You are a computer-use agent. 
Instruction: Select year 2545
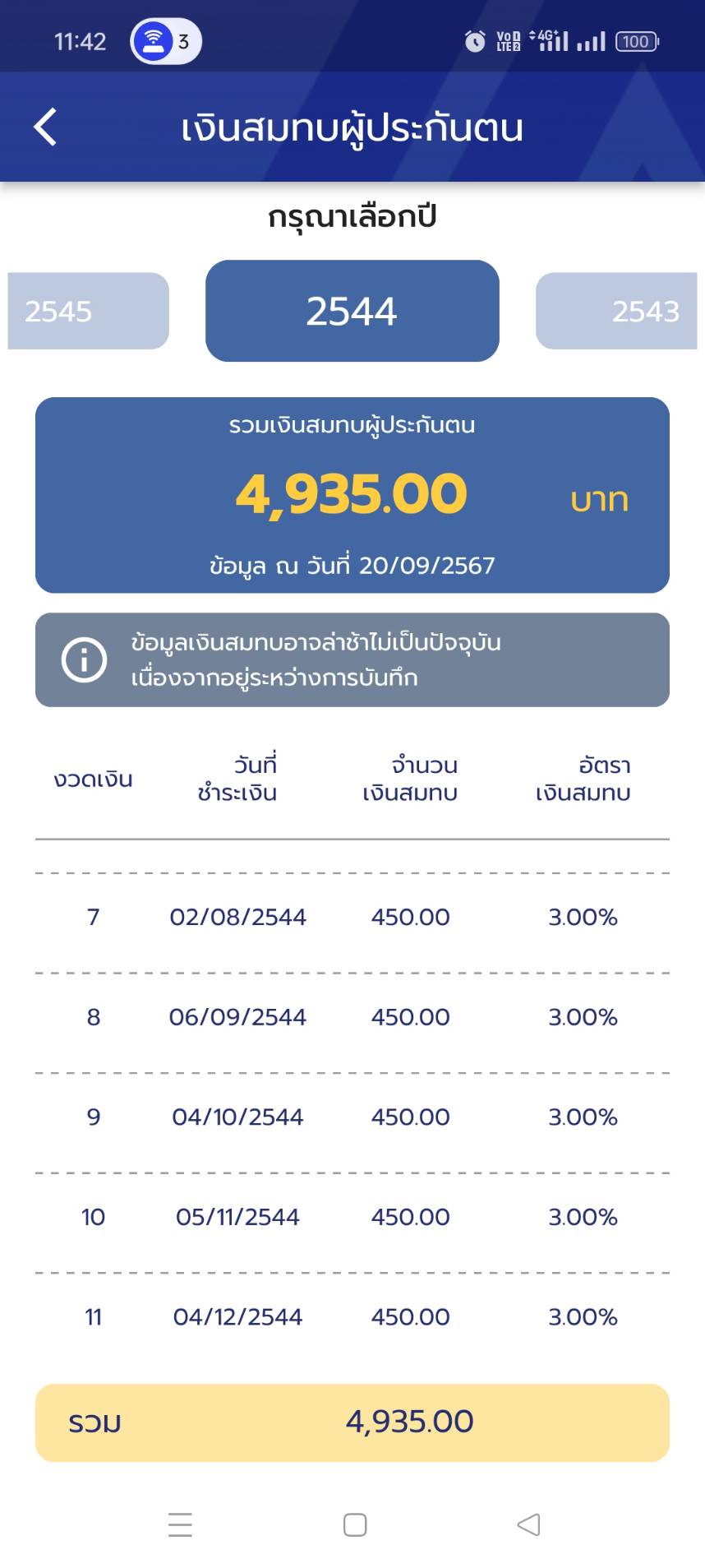(x=88, y=311)
